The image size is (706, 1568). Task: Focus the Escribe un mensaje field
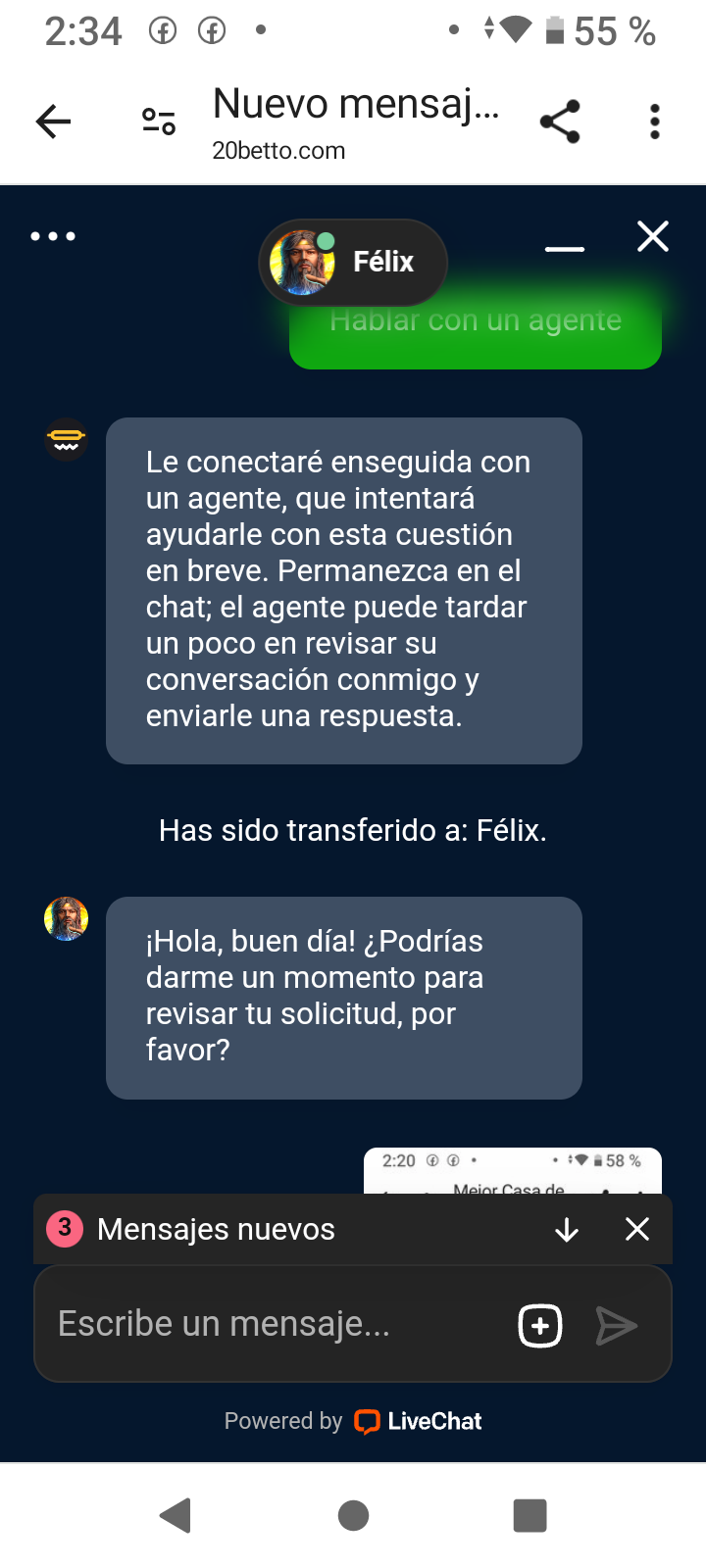[275, 1324]
